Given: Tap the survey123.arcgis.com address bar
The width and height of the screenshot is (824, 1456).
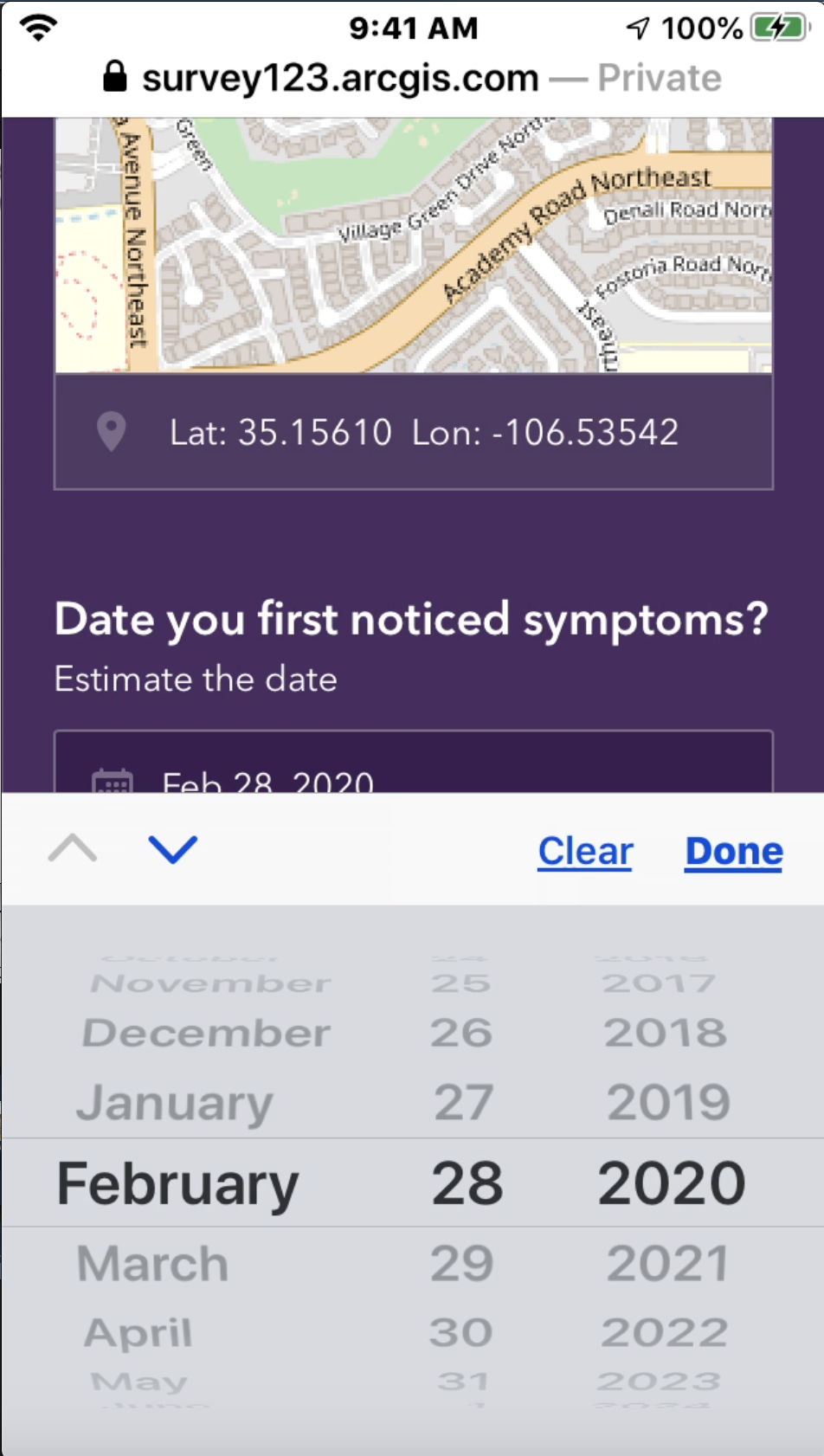Looking at the screenshot, I should point(412,78).
